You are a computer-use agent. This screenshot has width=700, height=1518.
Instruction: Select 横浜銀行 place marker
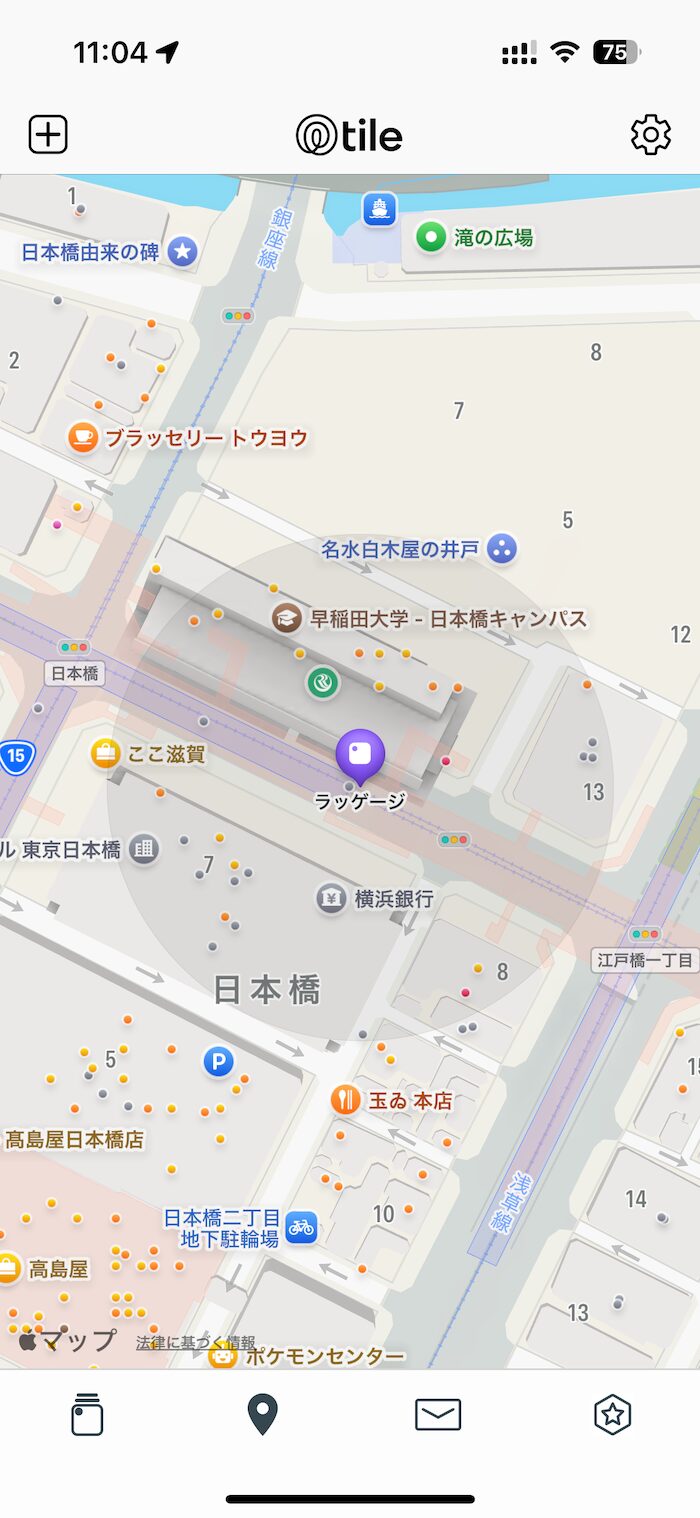click(332, 898)
